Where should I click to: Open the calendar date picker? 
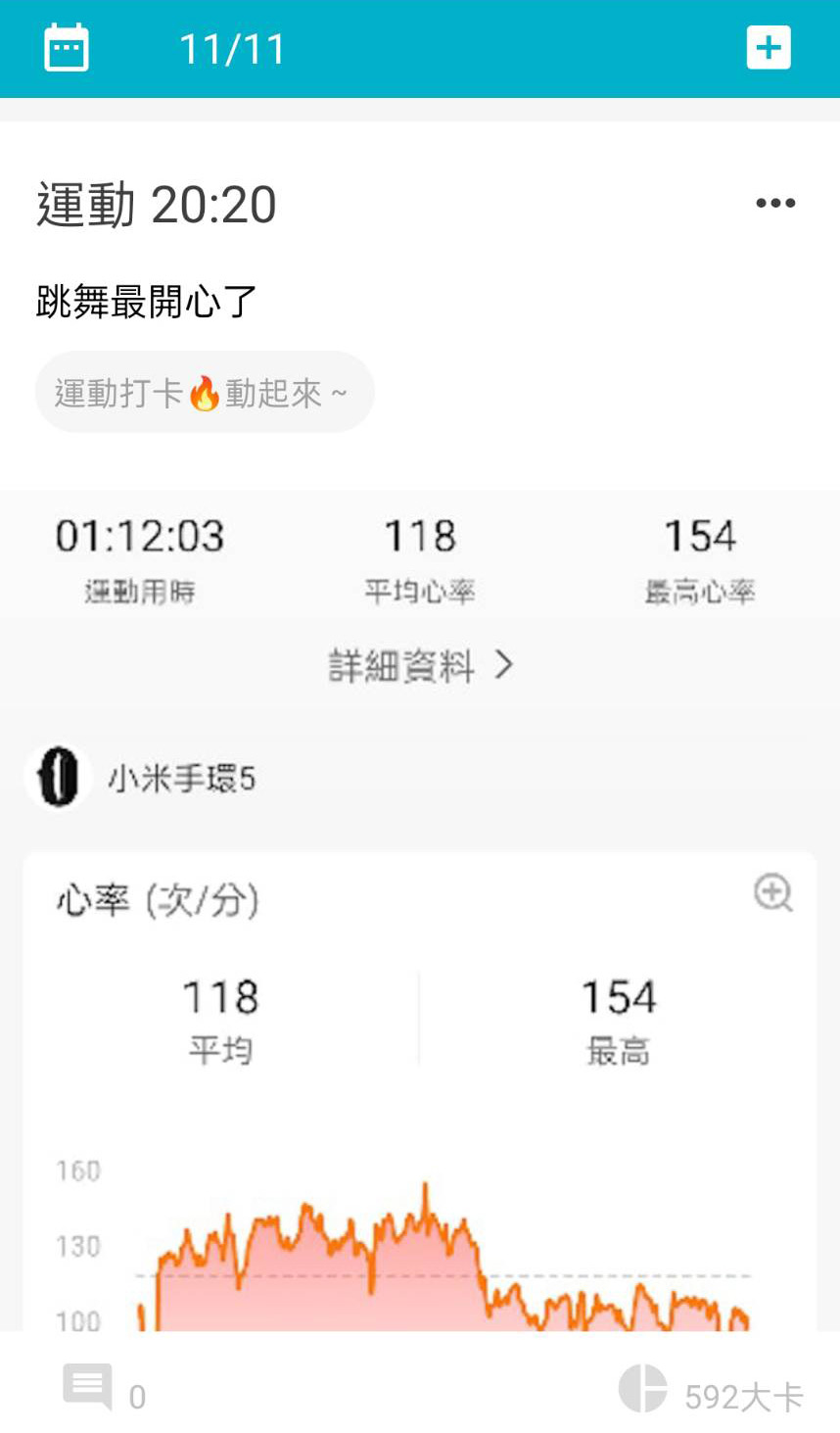pos(67,48)
